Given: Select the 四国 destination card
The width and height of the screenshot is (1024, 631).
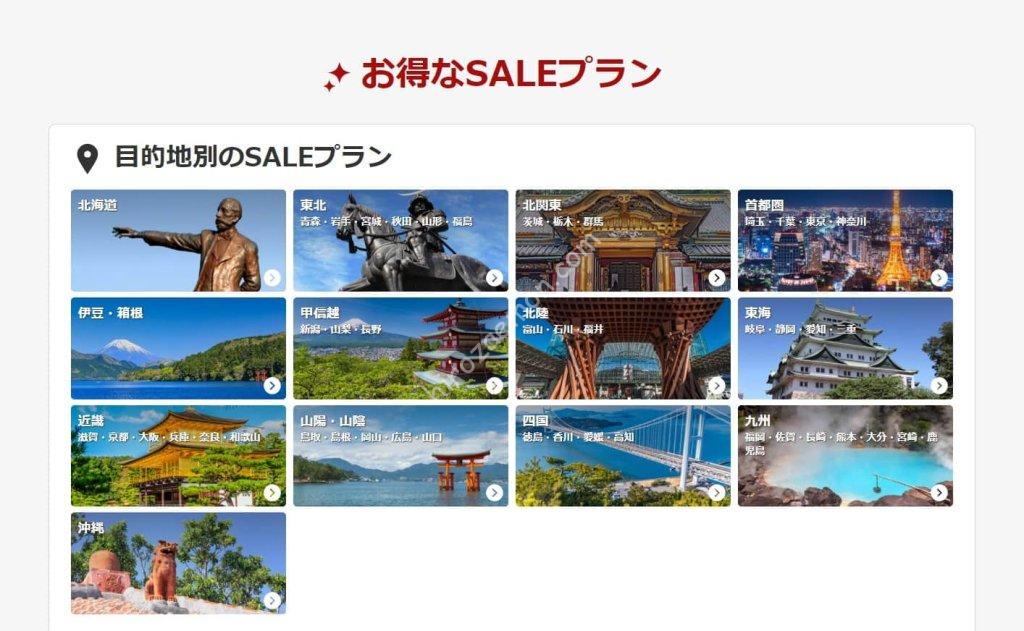Looking at the screenshot, I should click(623, 456).
